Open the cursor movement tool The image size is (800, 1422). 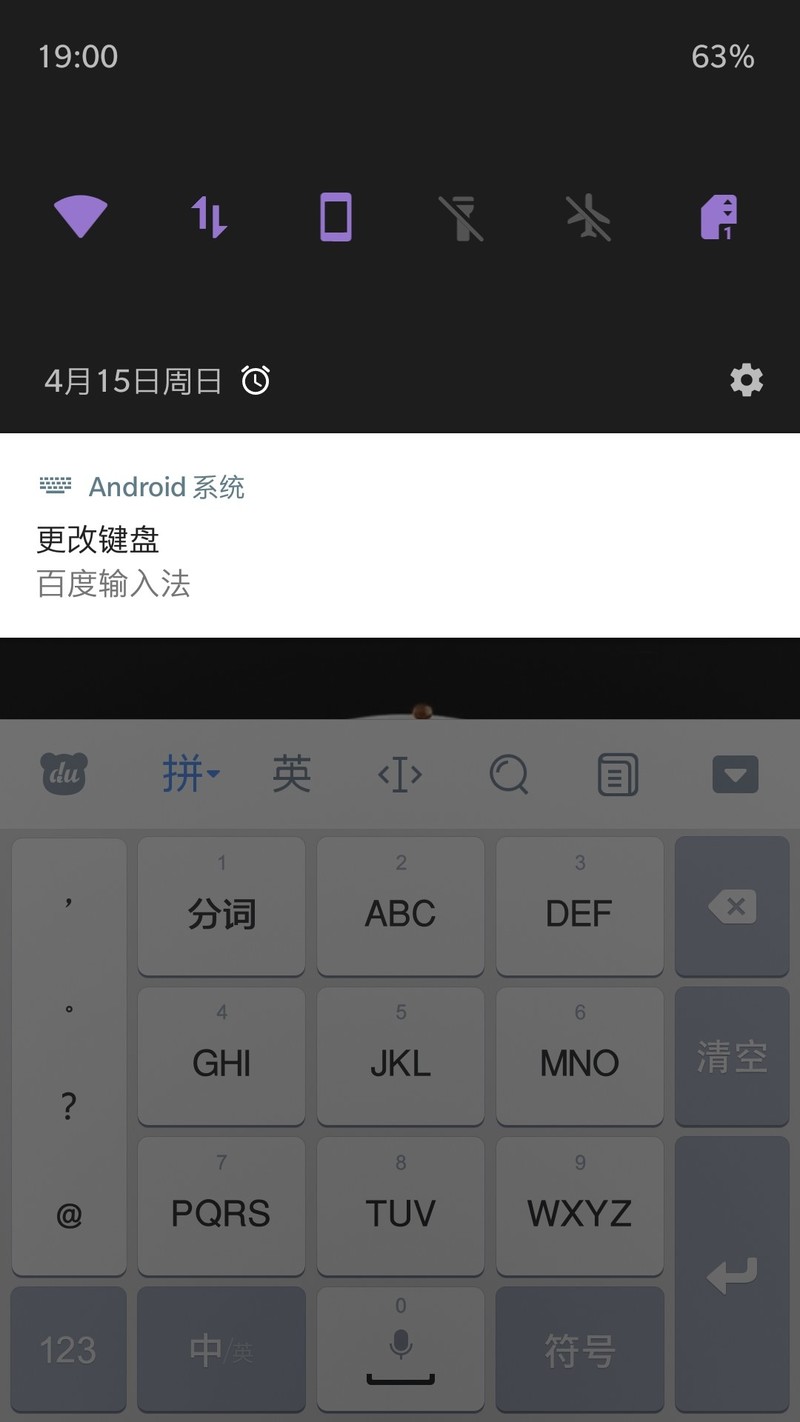point(399,774)
